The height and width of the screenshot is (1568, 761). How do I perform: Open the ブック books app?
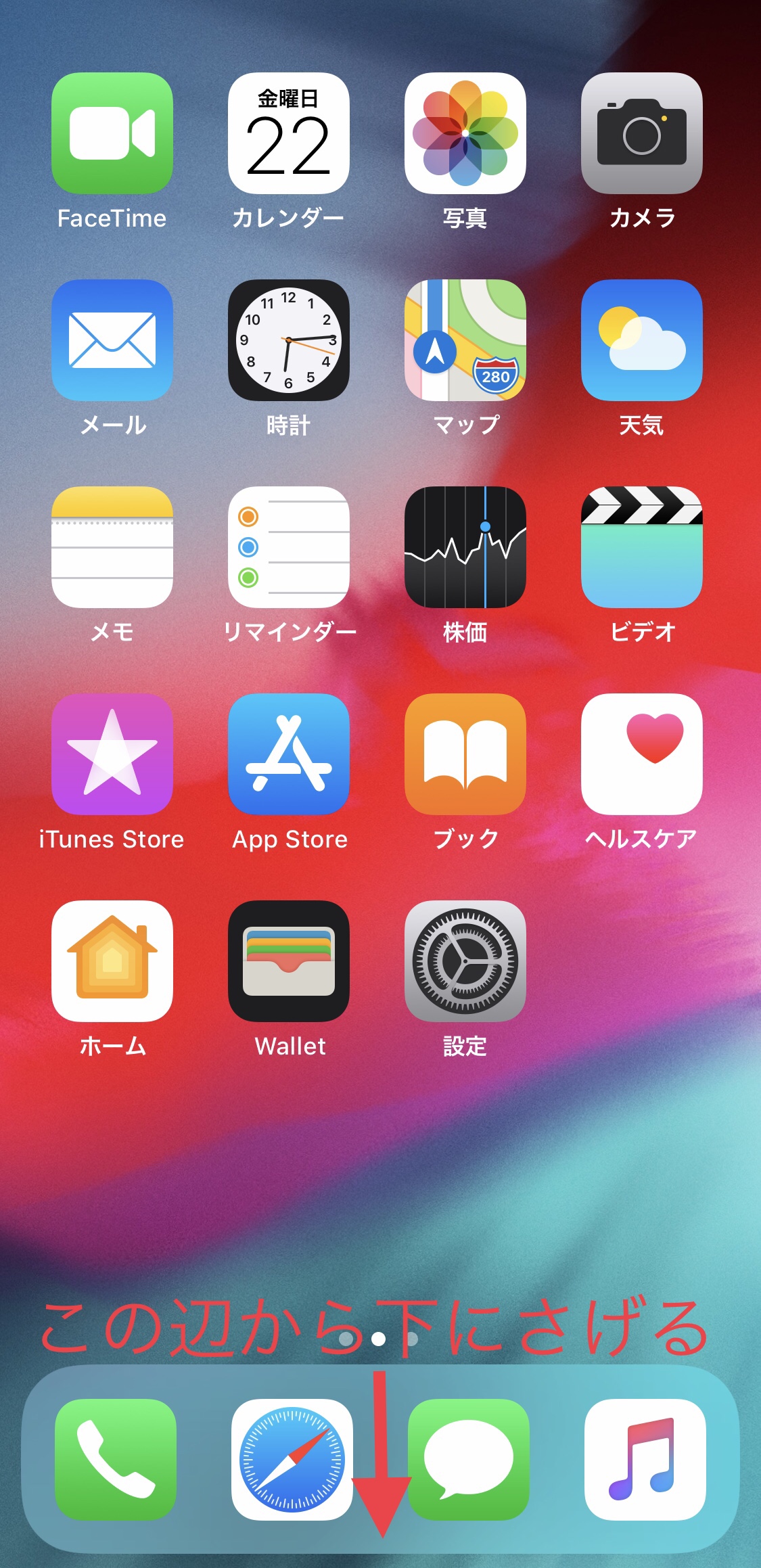[465, 754]
